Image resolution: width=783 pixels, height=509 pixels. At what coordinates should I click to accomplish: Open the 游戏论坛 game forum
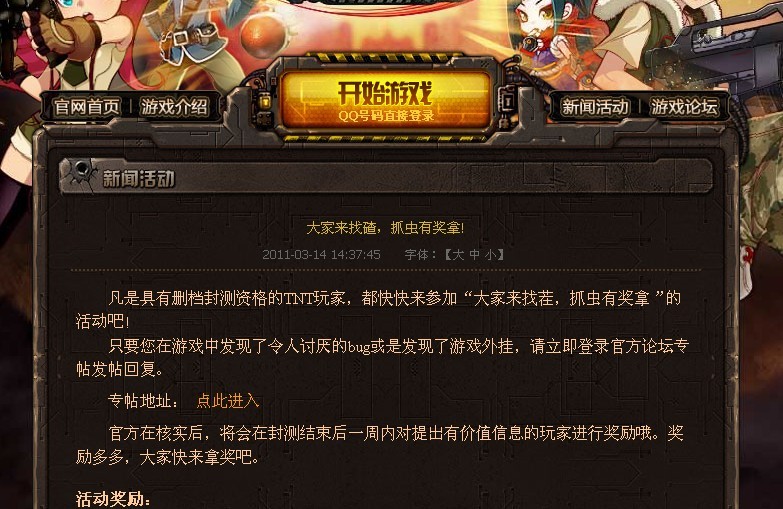click(x=684, y=107)
